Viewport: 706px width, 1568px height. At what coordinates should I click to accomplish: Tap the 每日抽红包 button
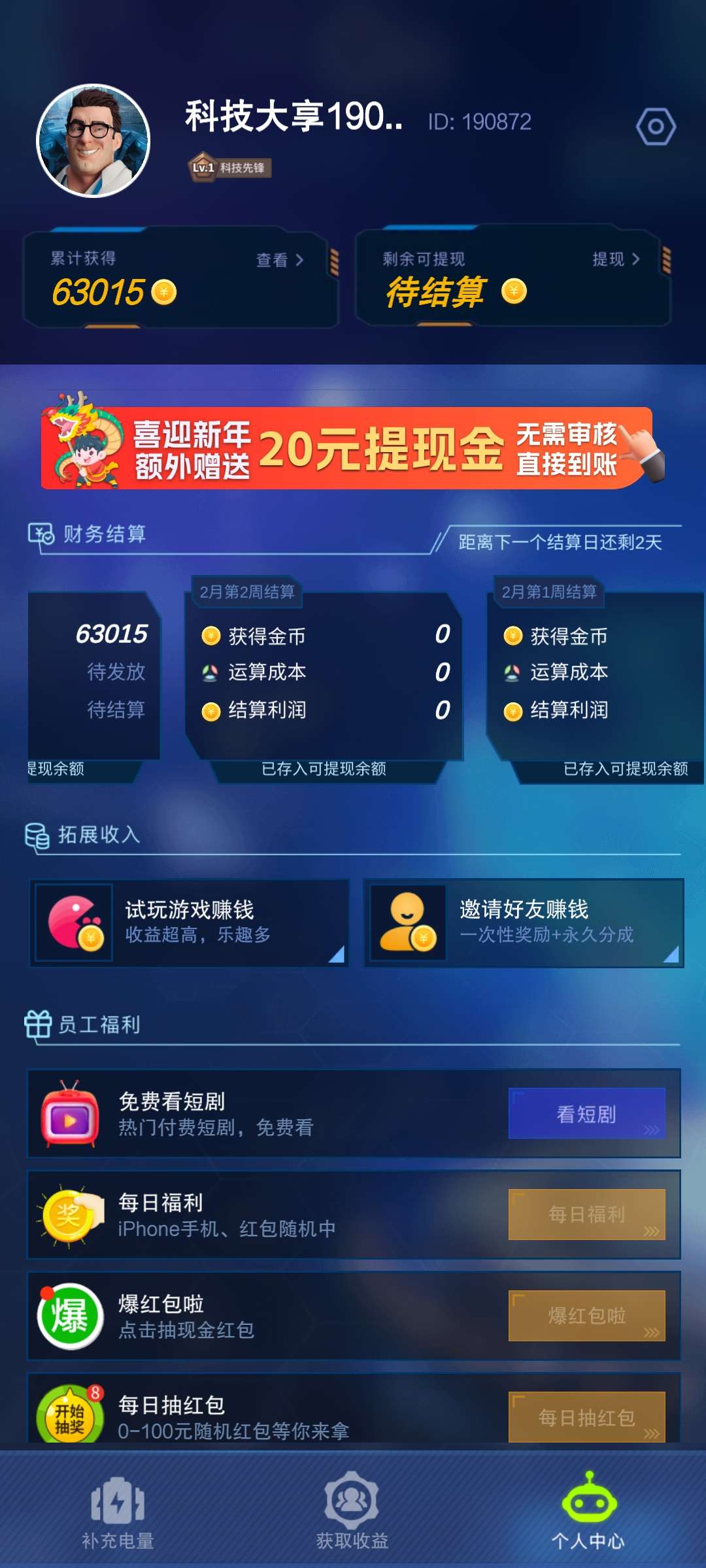[587, 1417]
